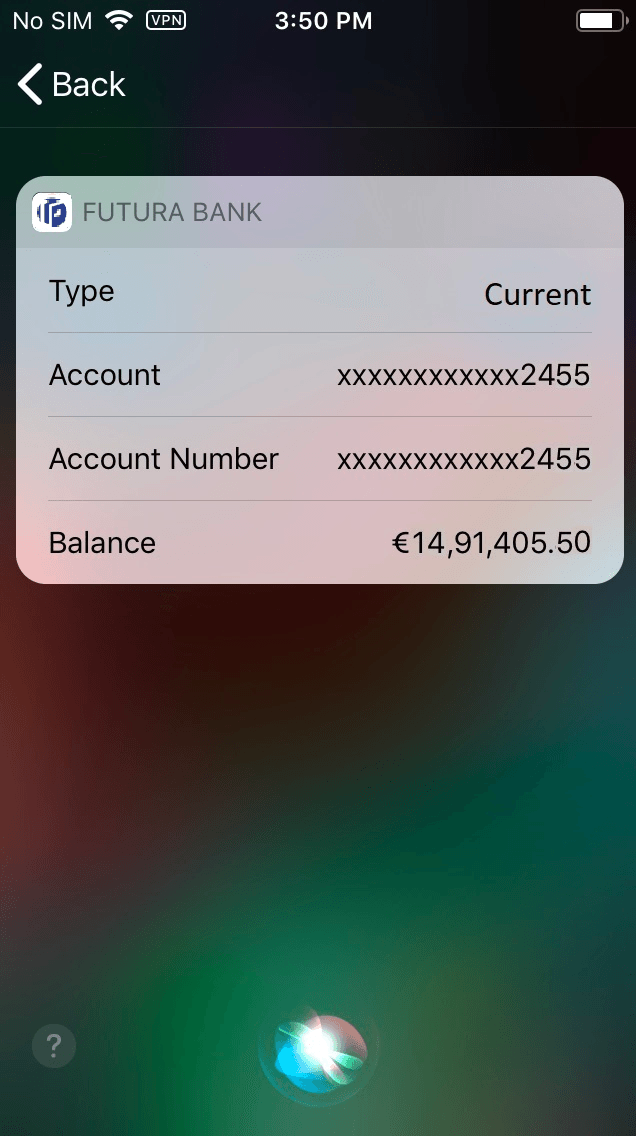
Task: Go back using the Back button
Action: coord(72,85)
